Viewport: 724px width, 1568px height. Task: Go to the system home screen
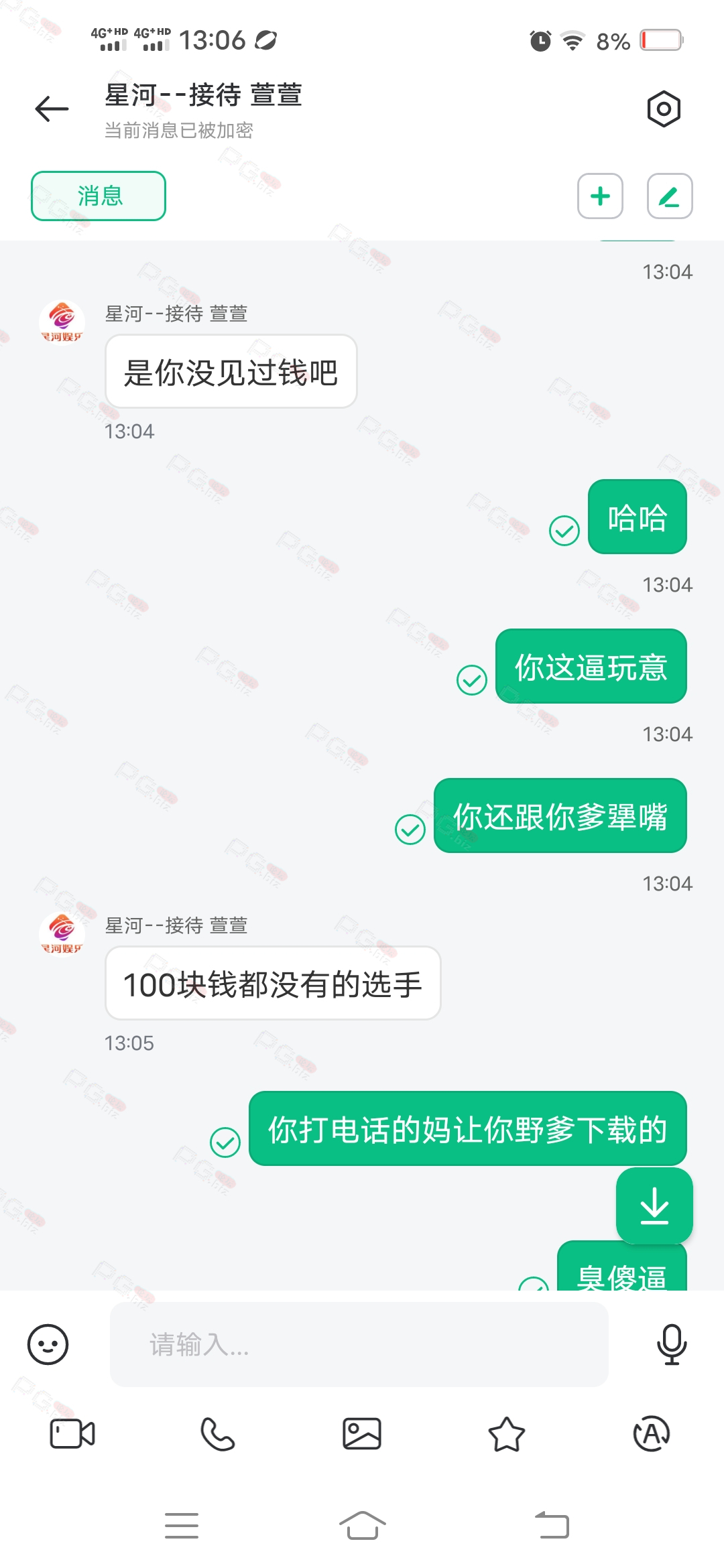(362, 1526)
